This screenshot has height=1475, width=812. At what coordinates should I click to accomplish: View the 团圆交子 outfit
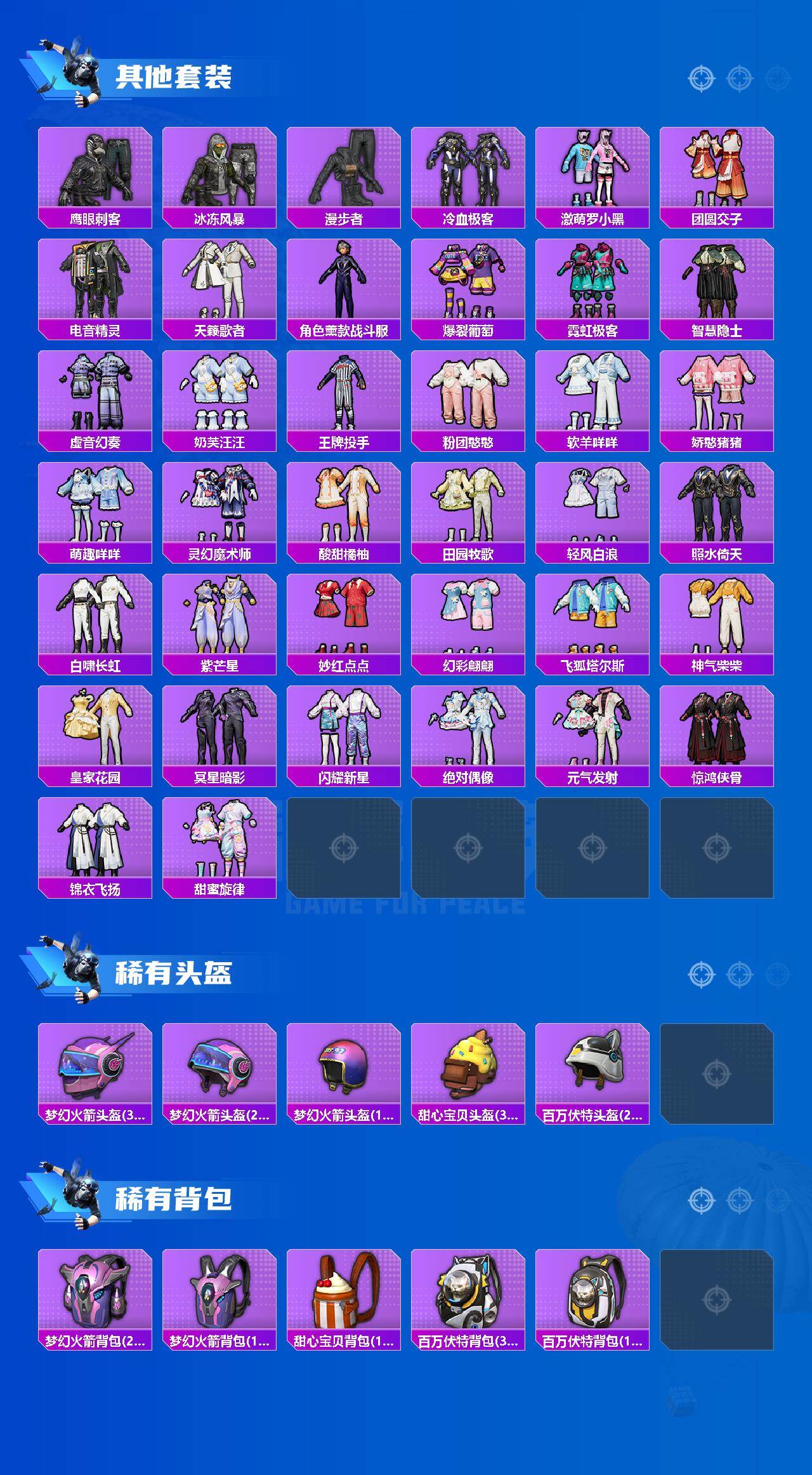coord(716,171)
